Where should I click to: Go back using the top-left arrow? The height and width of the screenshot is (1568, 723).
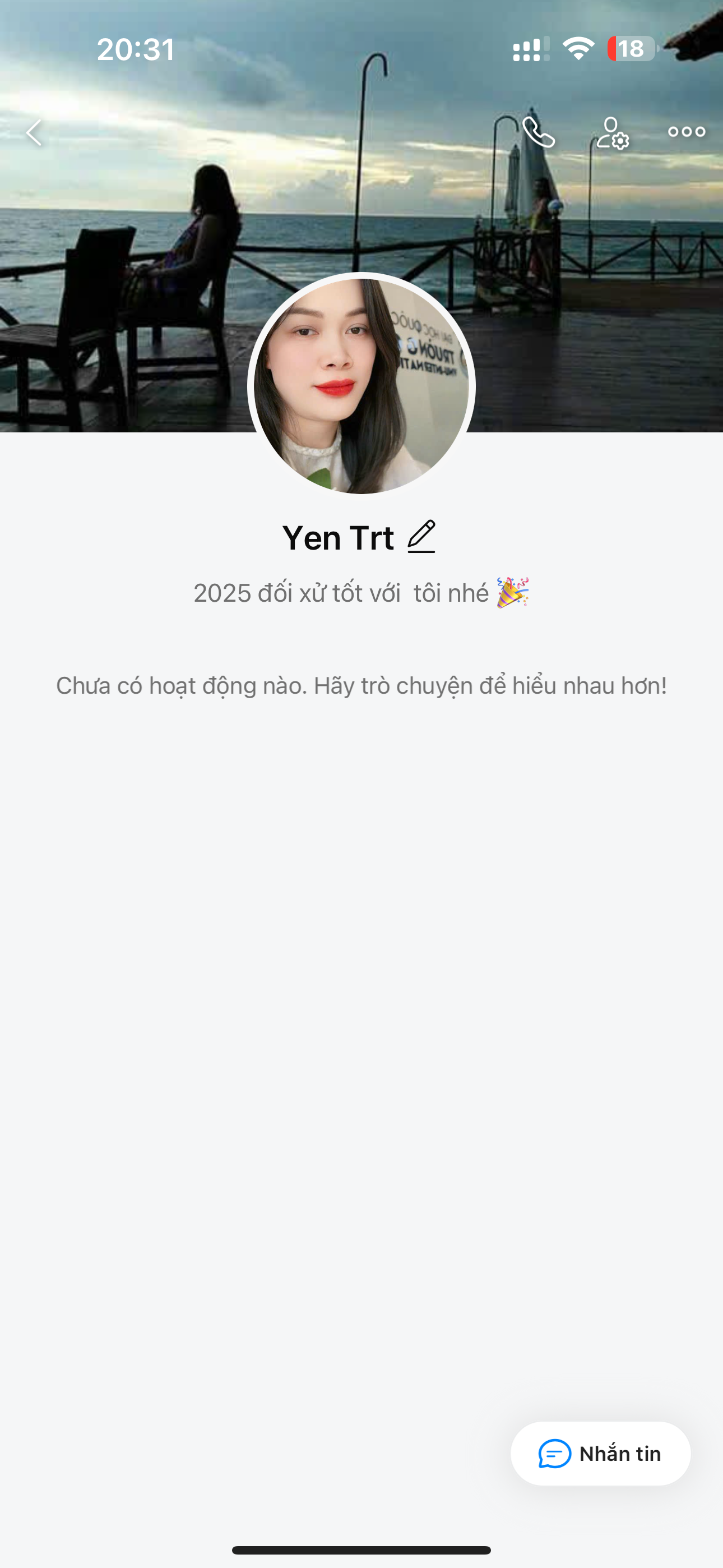tap(34, 132)
